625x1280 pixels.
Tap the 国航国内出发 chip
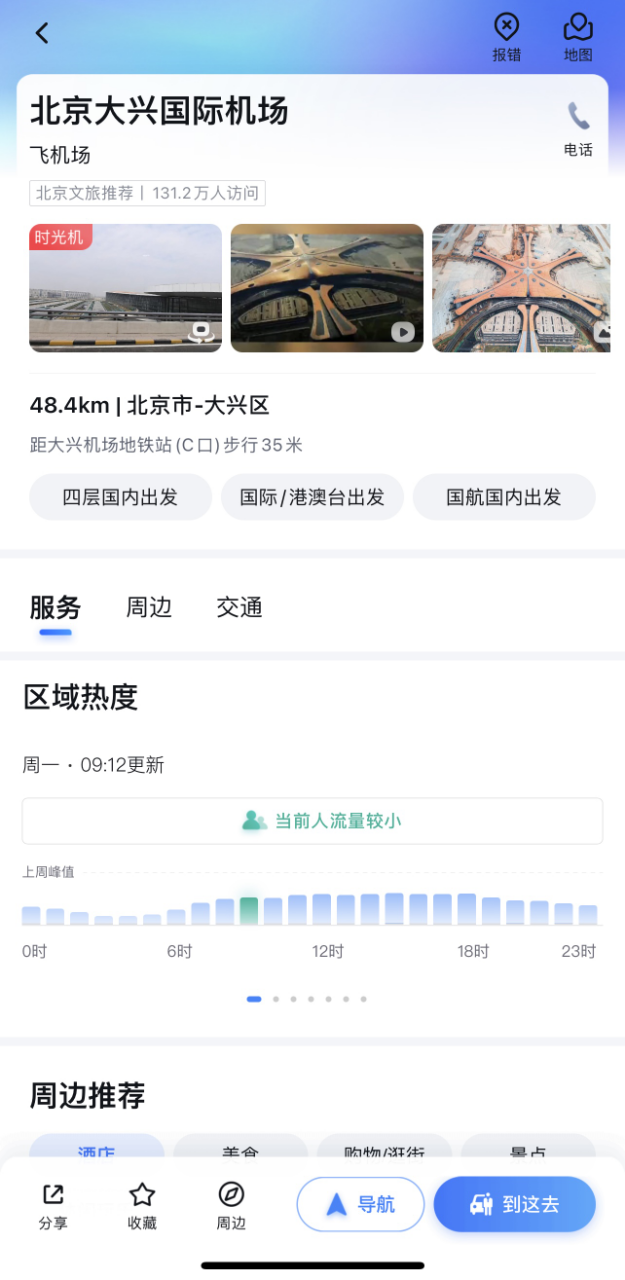pyautogui.click(x=503, y=497)
